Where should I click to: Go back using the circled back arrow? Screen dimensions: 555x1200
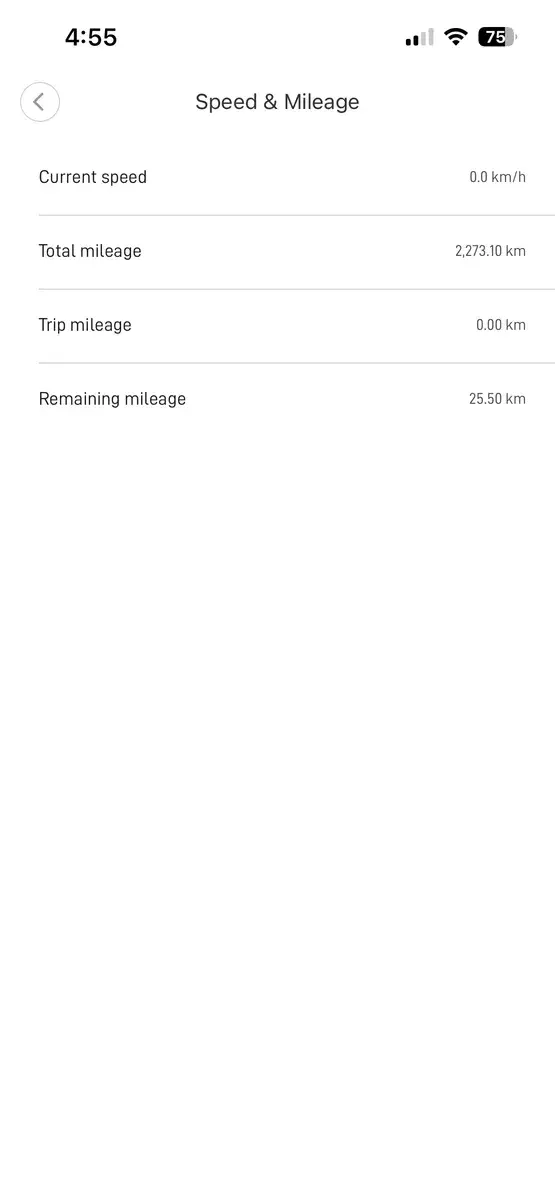40,102
